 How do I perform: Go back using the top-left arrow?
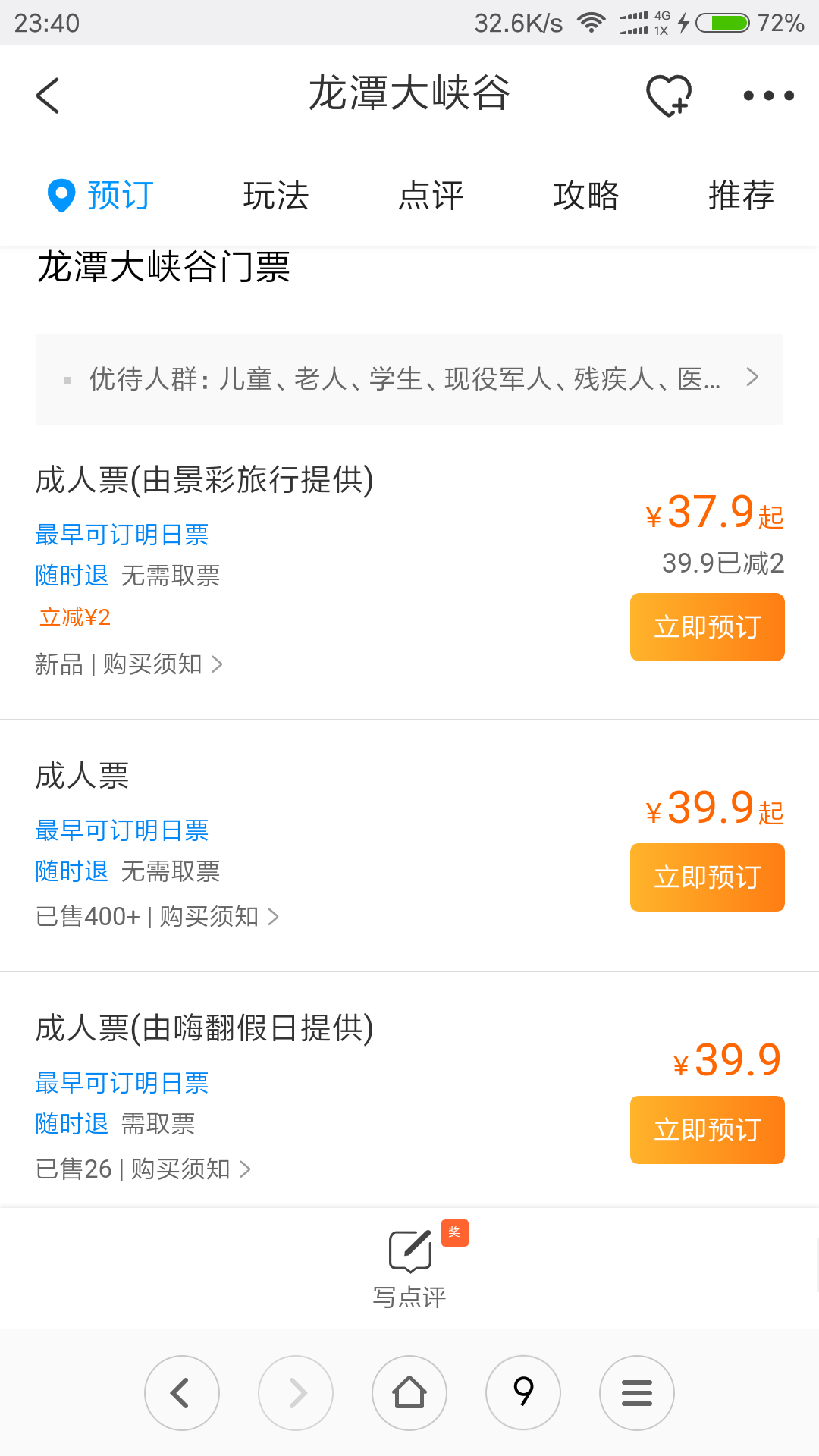tap(48, 96)
